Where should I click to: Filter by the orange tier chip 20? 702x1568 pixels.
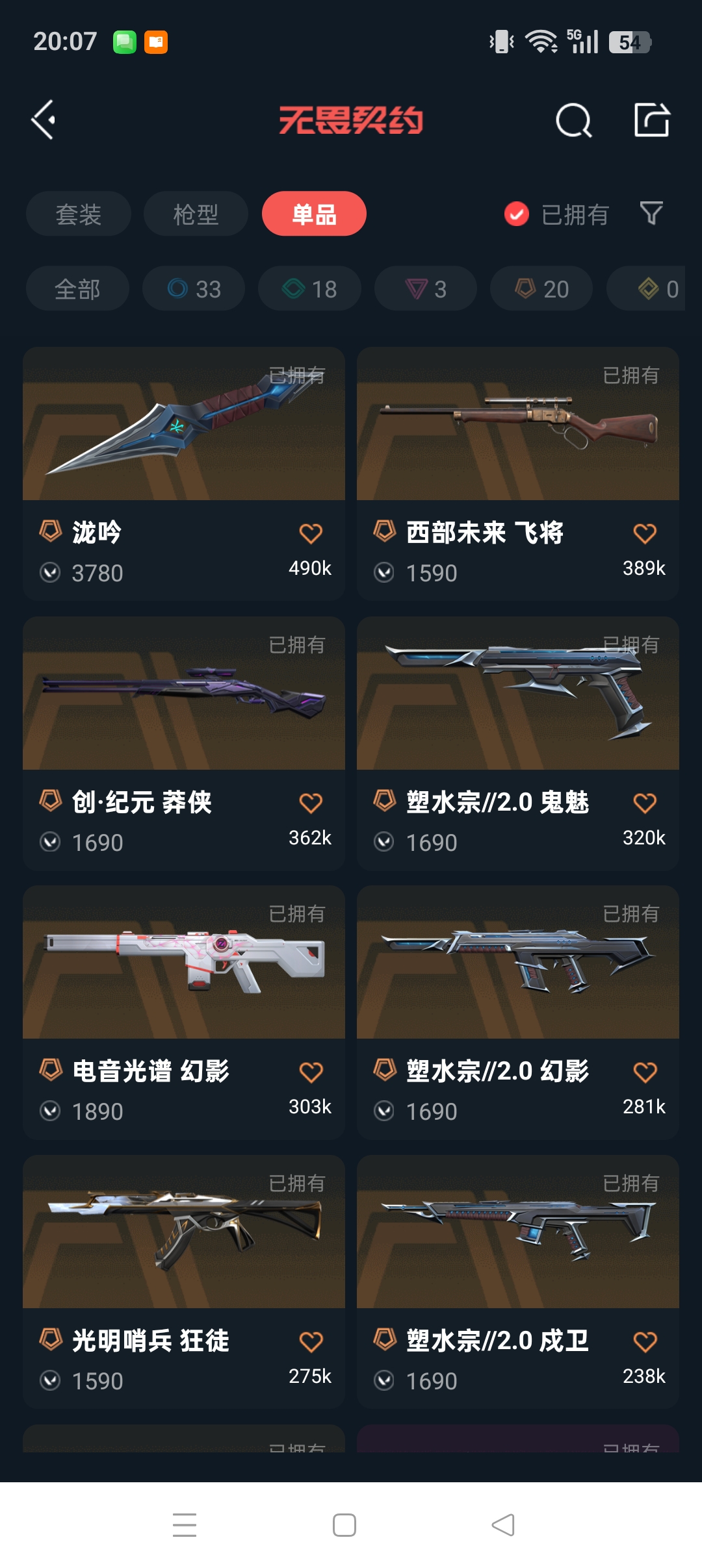pos(541,288)
